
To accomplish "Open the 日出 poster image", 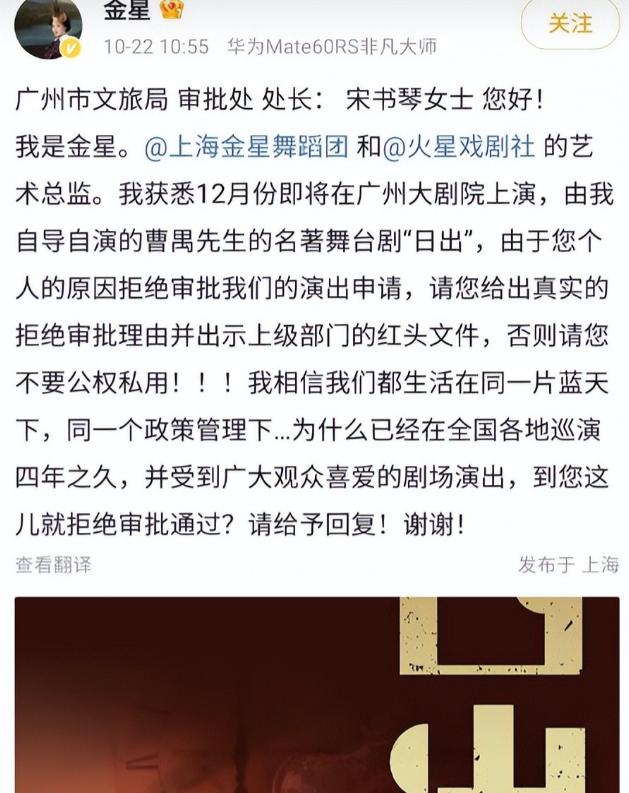I will (316, 694).
